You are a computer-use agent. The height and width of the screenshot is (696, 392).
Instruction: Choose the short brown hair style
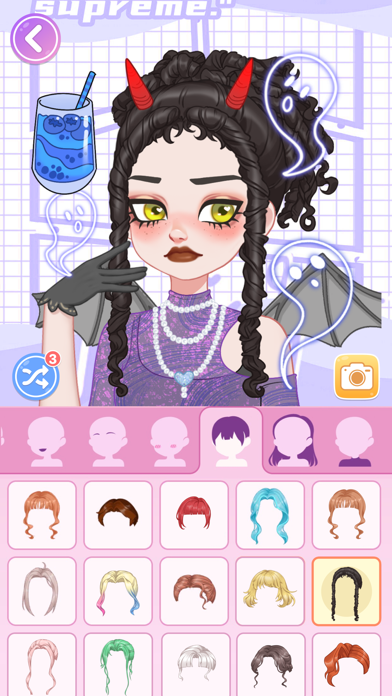tap(118, 515)
